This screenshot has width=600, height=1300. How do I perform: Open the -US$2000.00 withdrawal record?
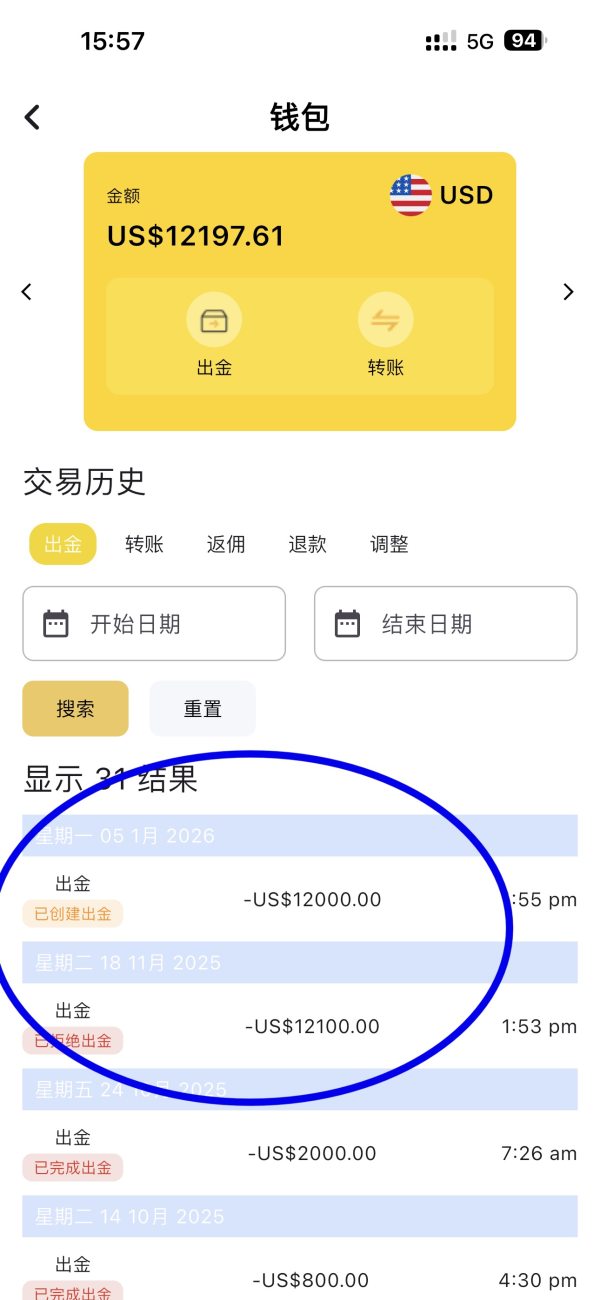(x=300, y=1153)
